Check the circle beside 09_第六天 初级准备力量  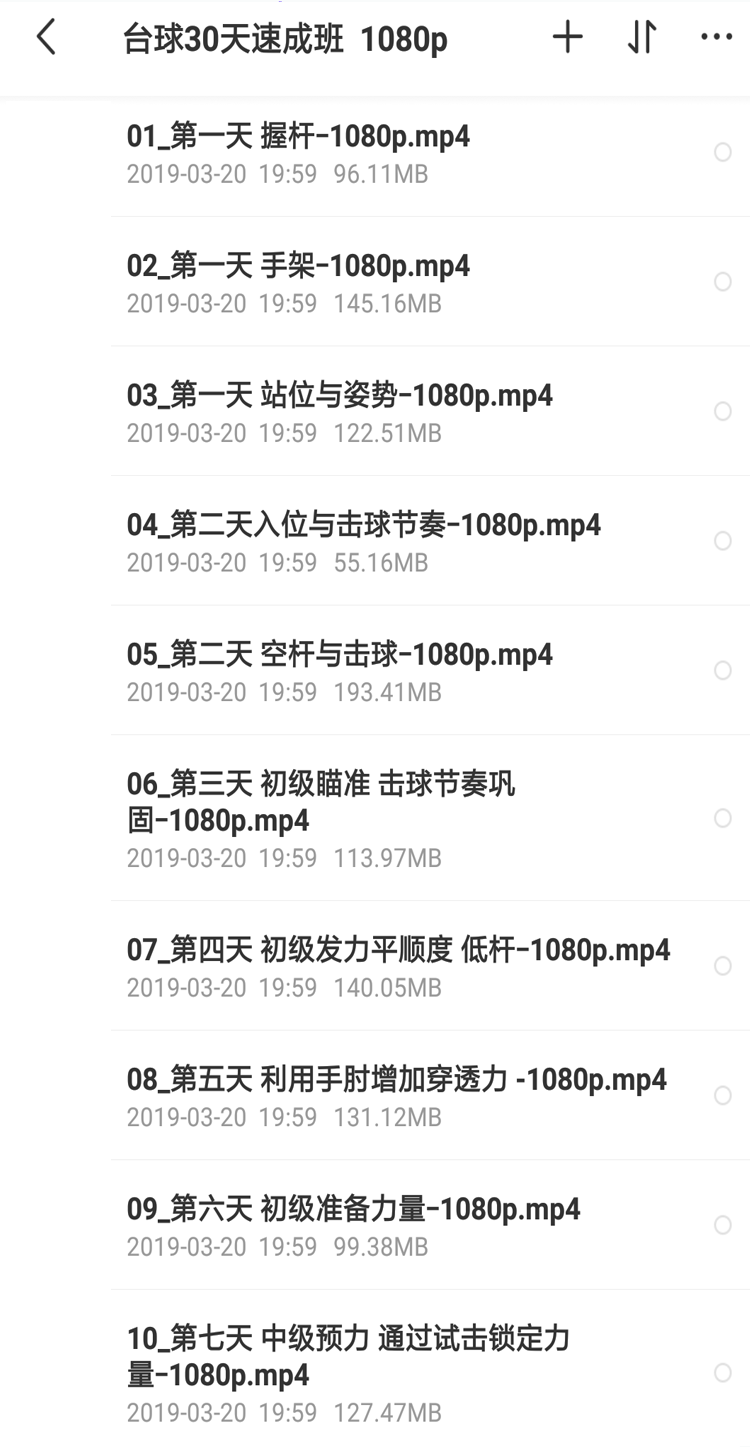coord(722,1225)
